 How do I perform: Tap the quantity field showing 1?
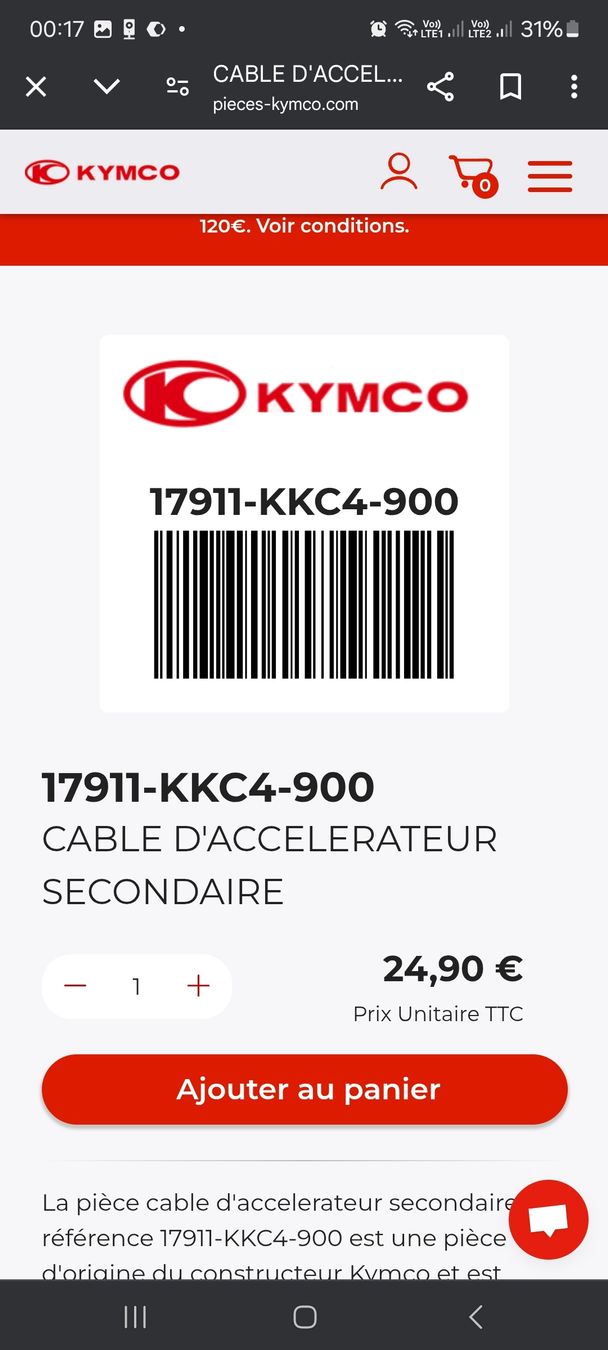click(x=136, y=987)
